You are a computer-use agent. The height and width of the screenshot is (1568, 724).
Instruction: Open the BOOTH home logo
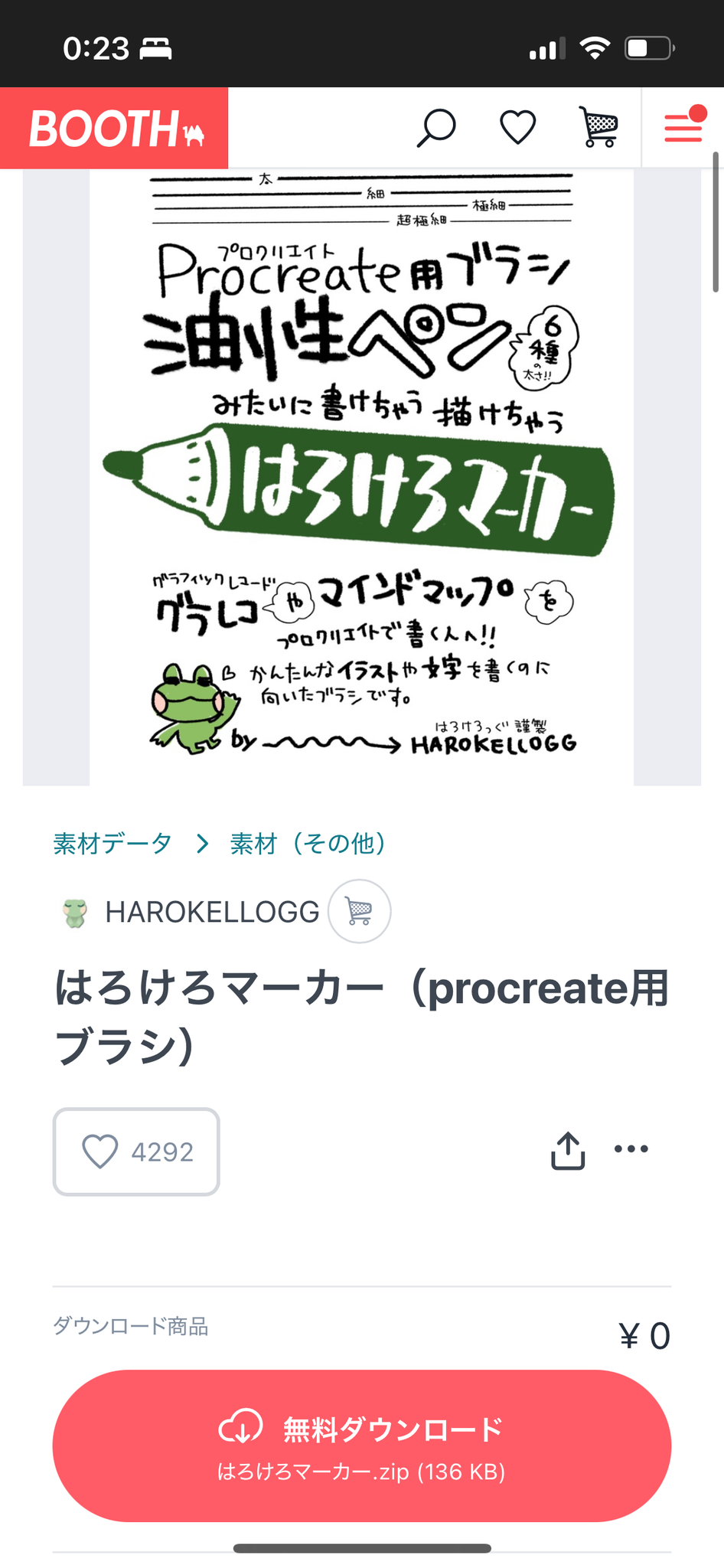(115, 128)
